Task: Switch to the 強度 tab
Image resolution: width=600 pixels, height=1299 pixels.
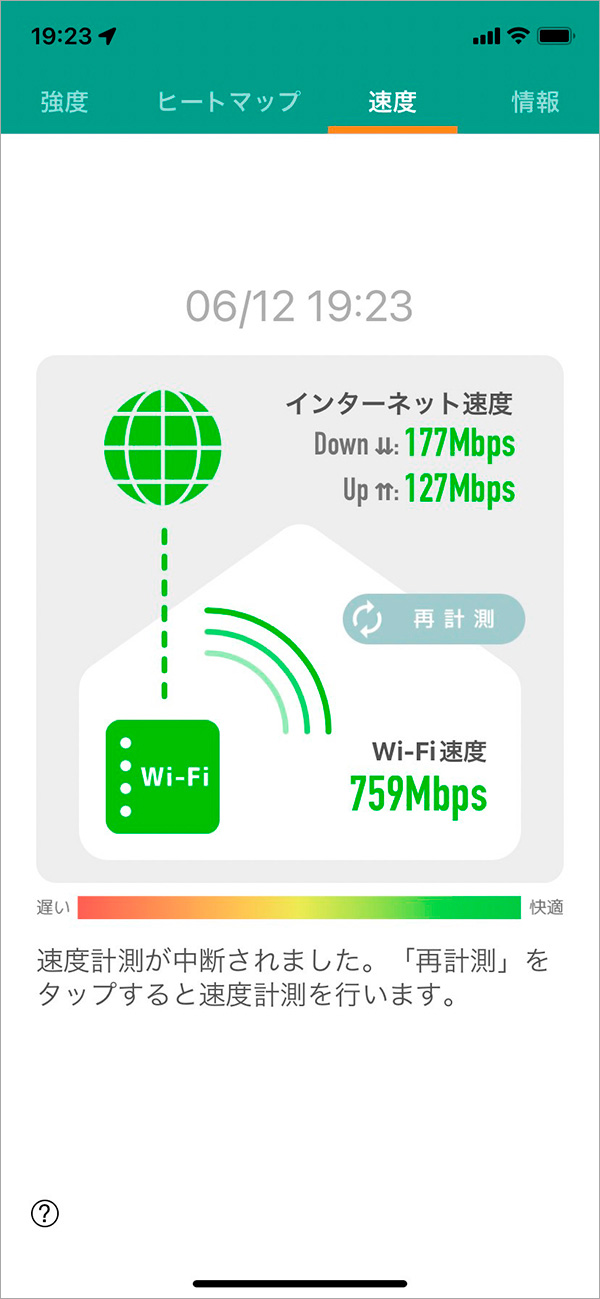Action: click(65, 101)
